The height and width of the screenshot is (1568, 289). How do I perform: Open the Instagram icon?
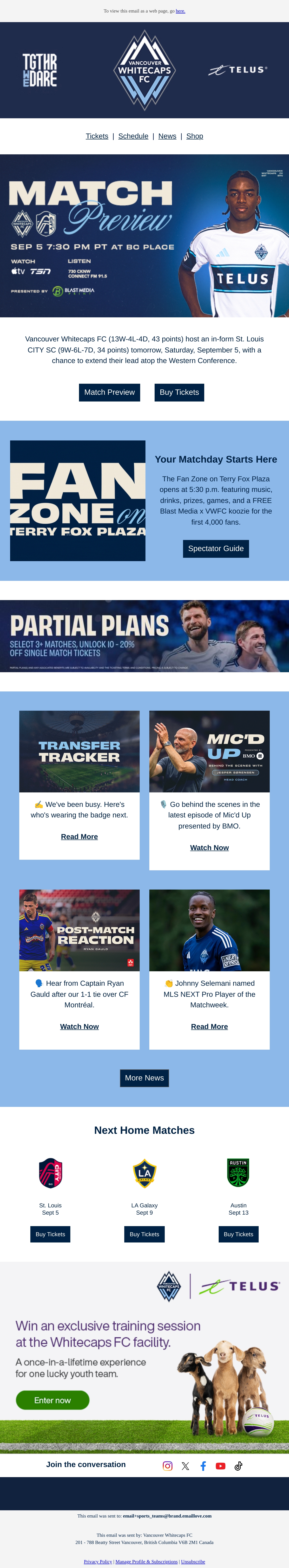[168, 1466]
